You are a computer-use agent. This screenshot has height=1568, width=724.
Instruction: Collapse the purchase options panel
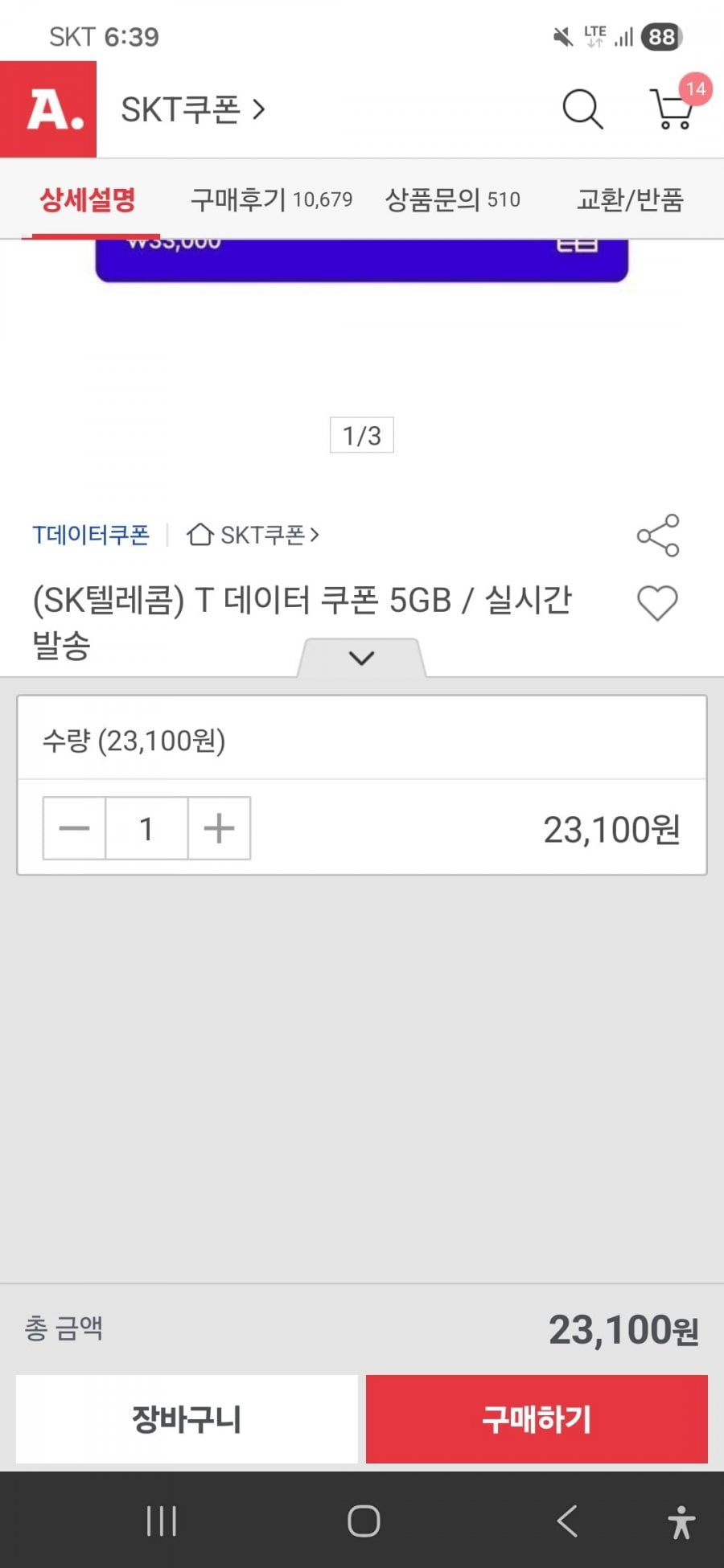coord(362,658)
